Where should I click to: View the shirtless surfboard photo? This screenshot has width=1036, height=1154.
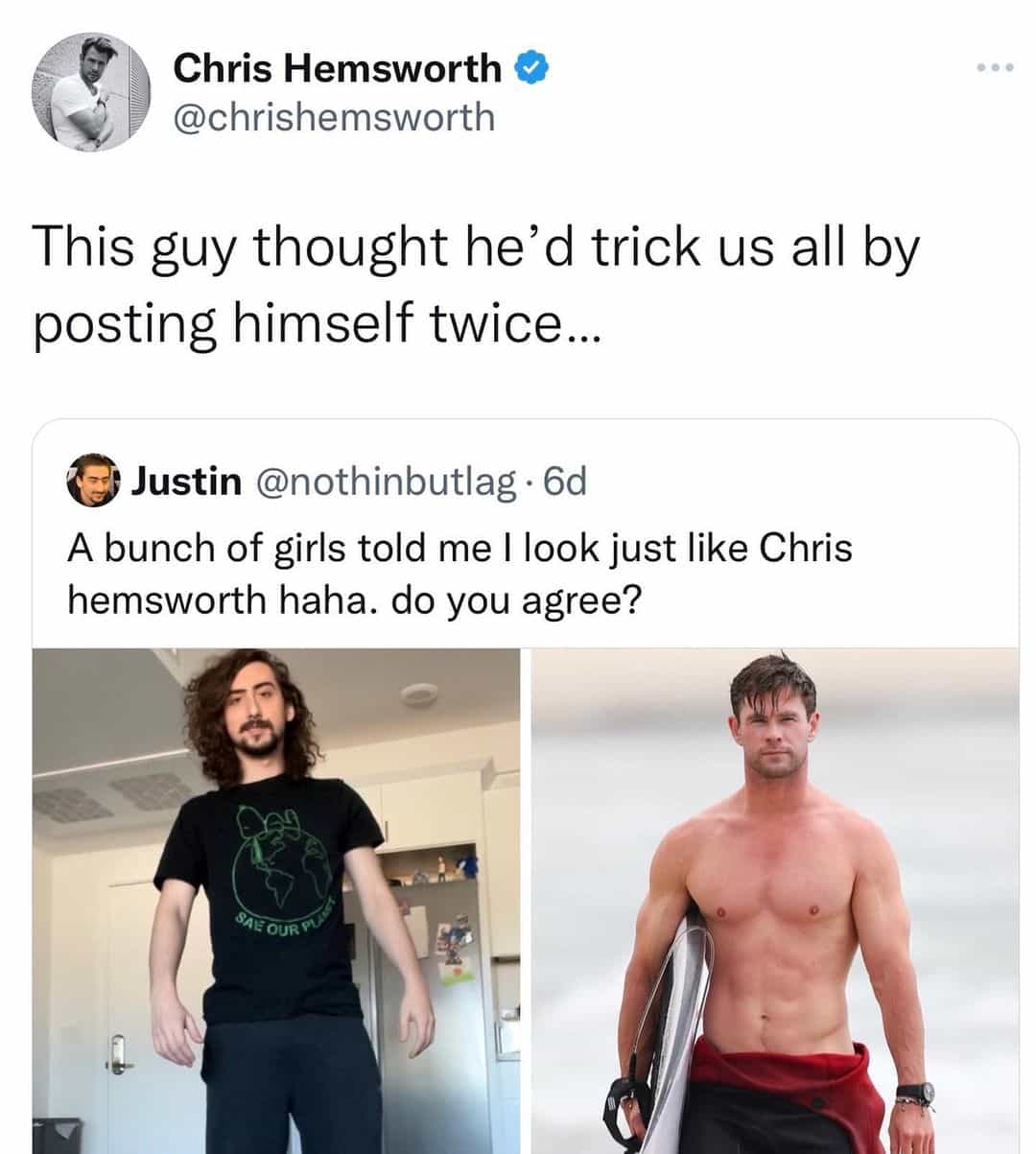click(775, 900)
